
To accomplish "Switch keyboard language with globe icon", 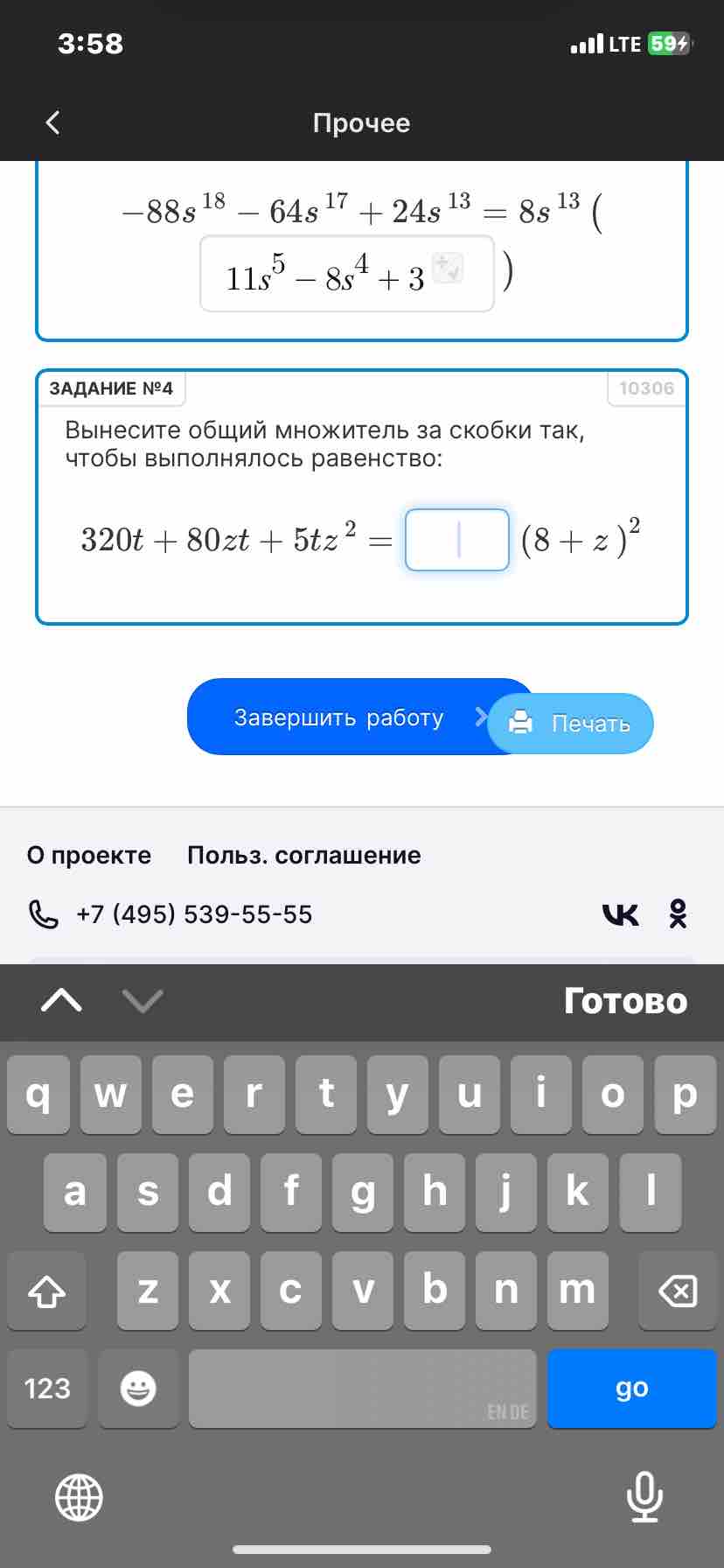I will pos(79,1497).
